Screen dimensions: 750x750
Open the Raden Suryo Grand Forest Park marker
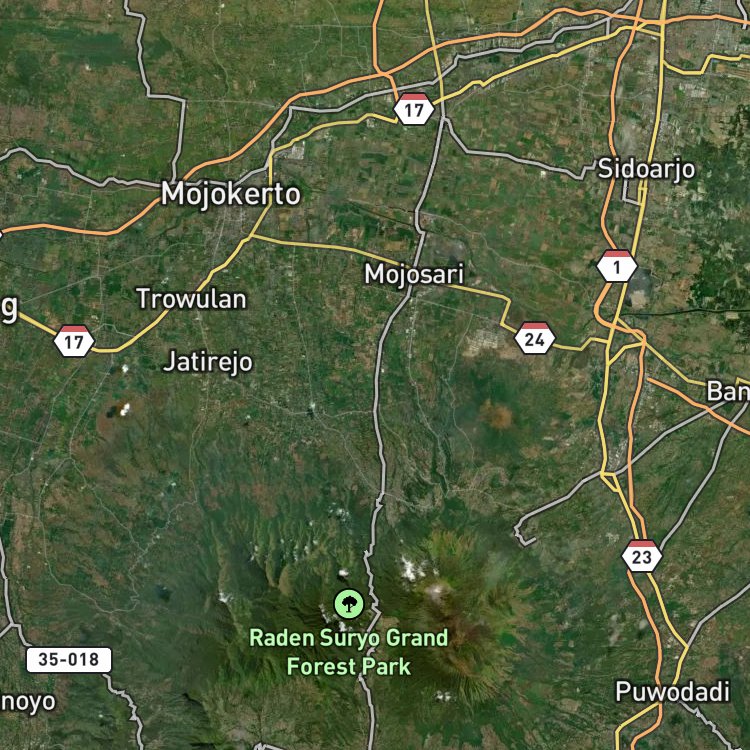(347, 604)
